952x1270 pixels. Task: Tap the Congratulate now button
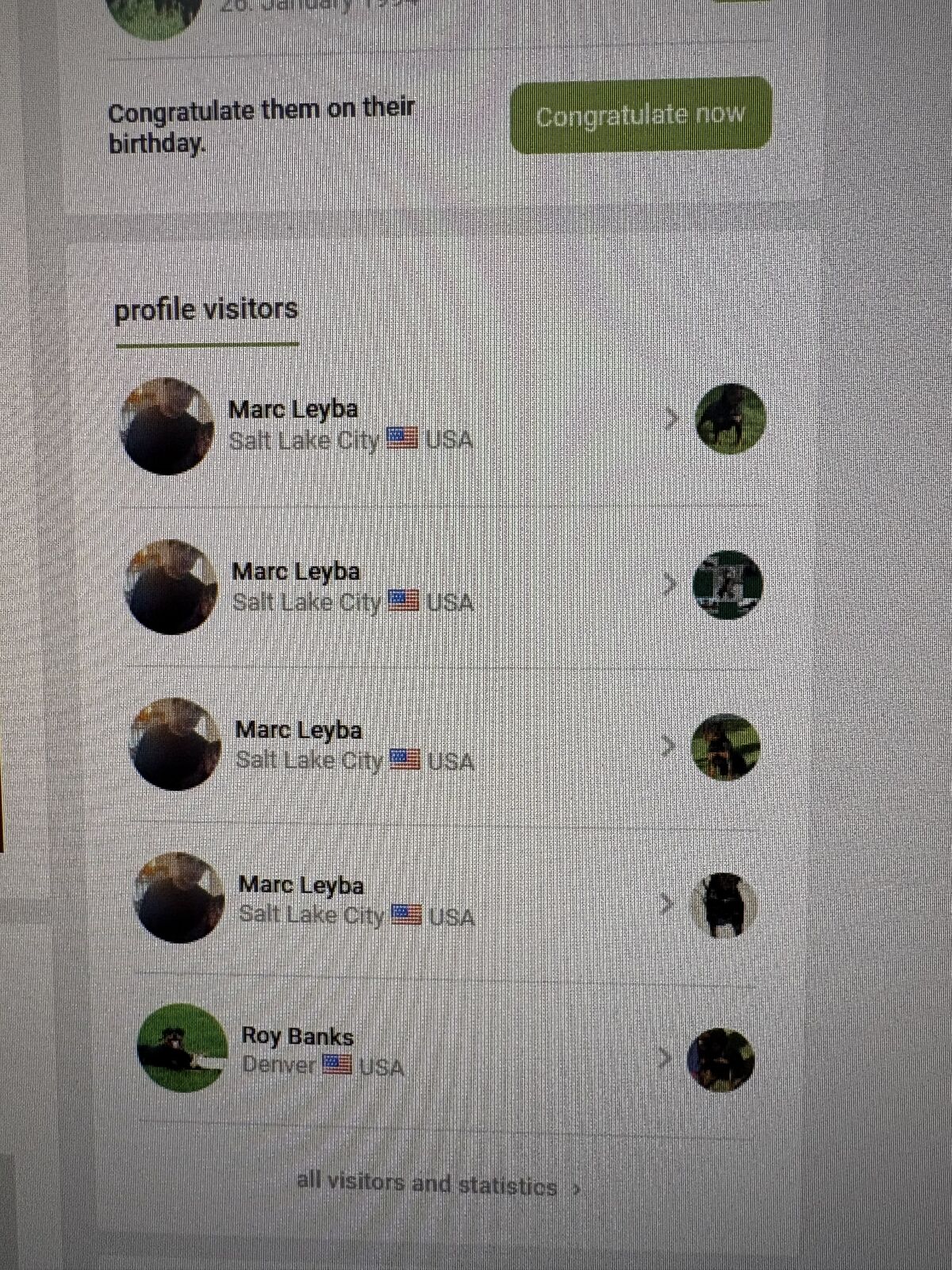pyautogui.click(x=640, y=116)
